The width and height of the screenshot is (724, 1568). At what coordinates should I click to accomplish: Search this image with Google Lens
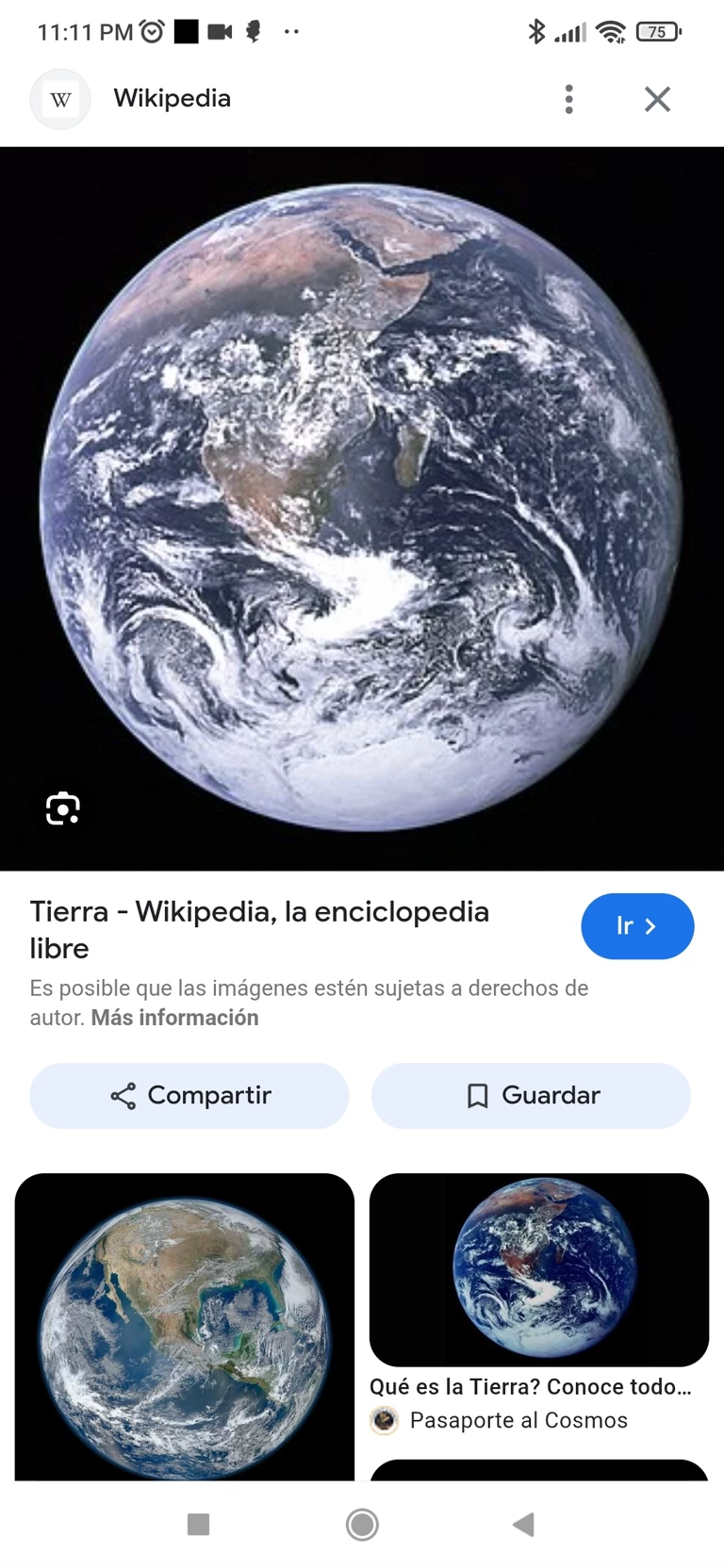[x=63, y=808]
